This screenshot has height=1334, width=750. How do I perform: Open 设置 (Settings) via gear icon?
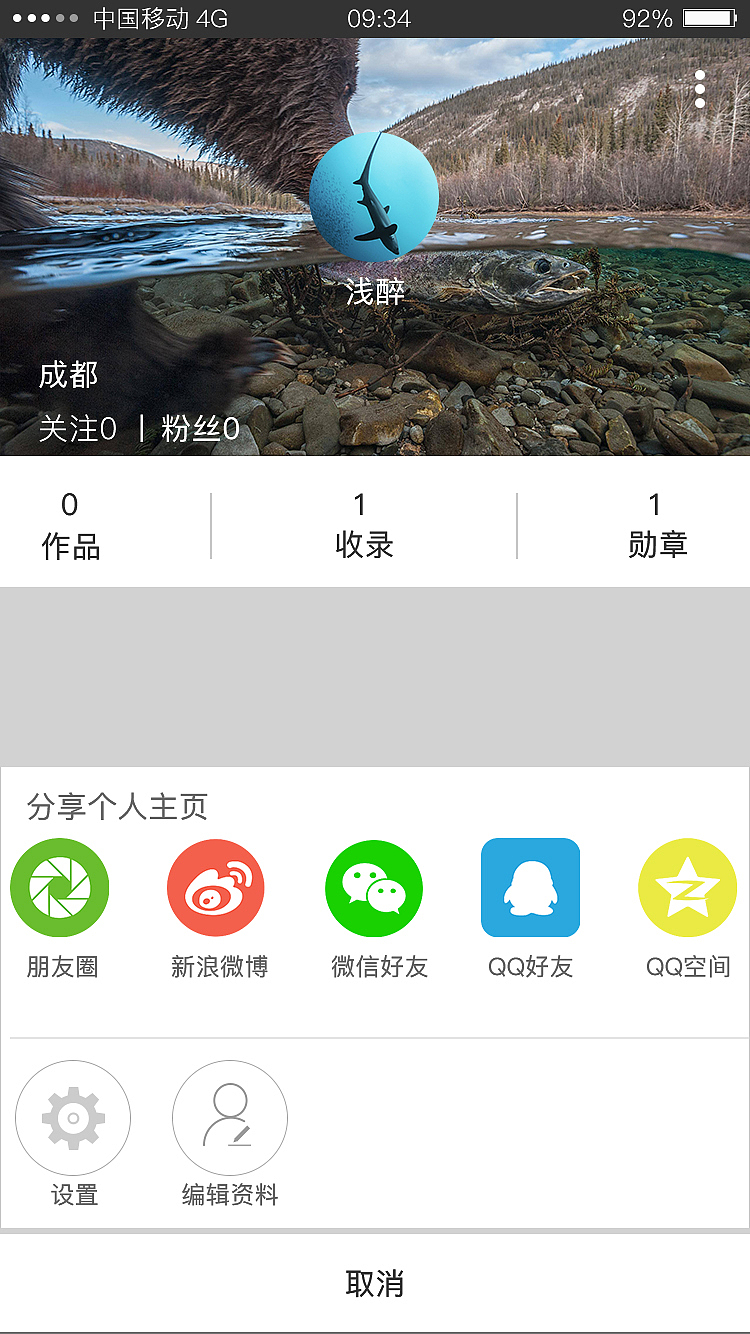(x=73, y=1117)
